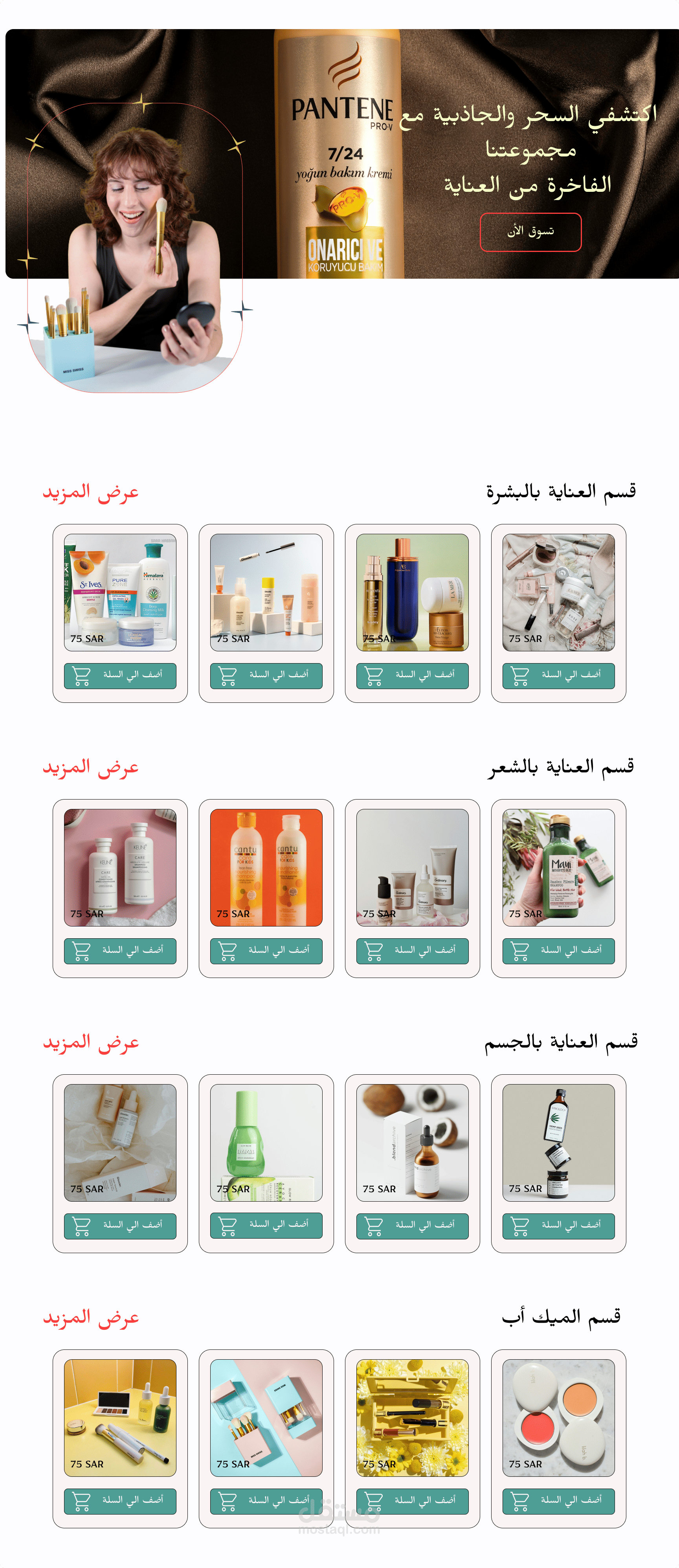679x1568 pixels.
Task: Add the makeup brush set box to cart
Action: pos(266,1501)
